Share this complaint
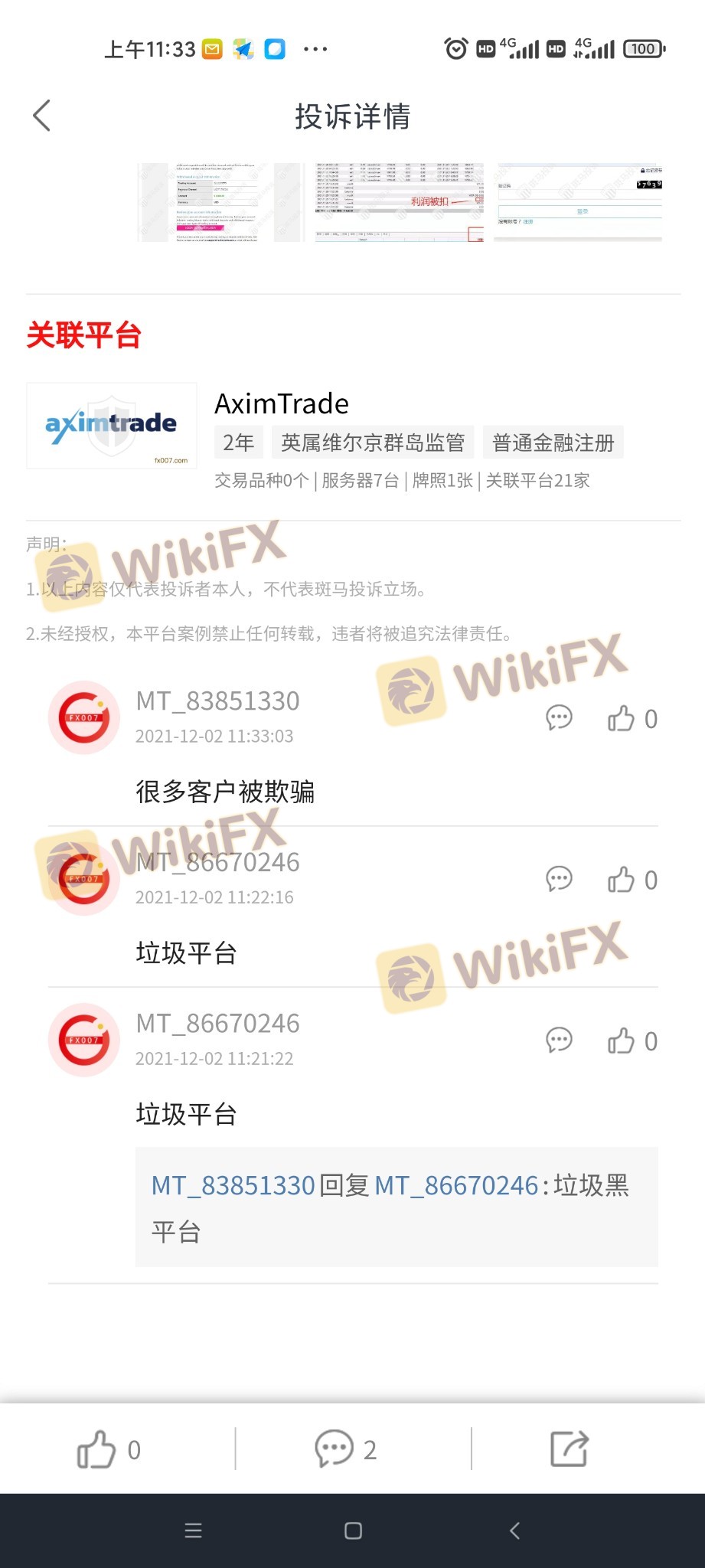 pyautogui.click(x=570, y=1449)
